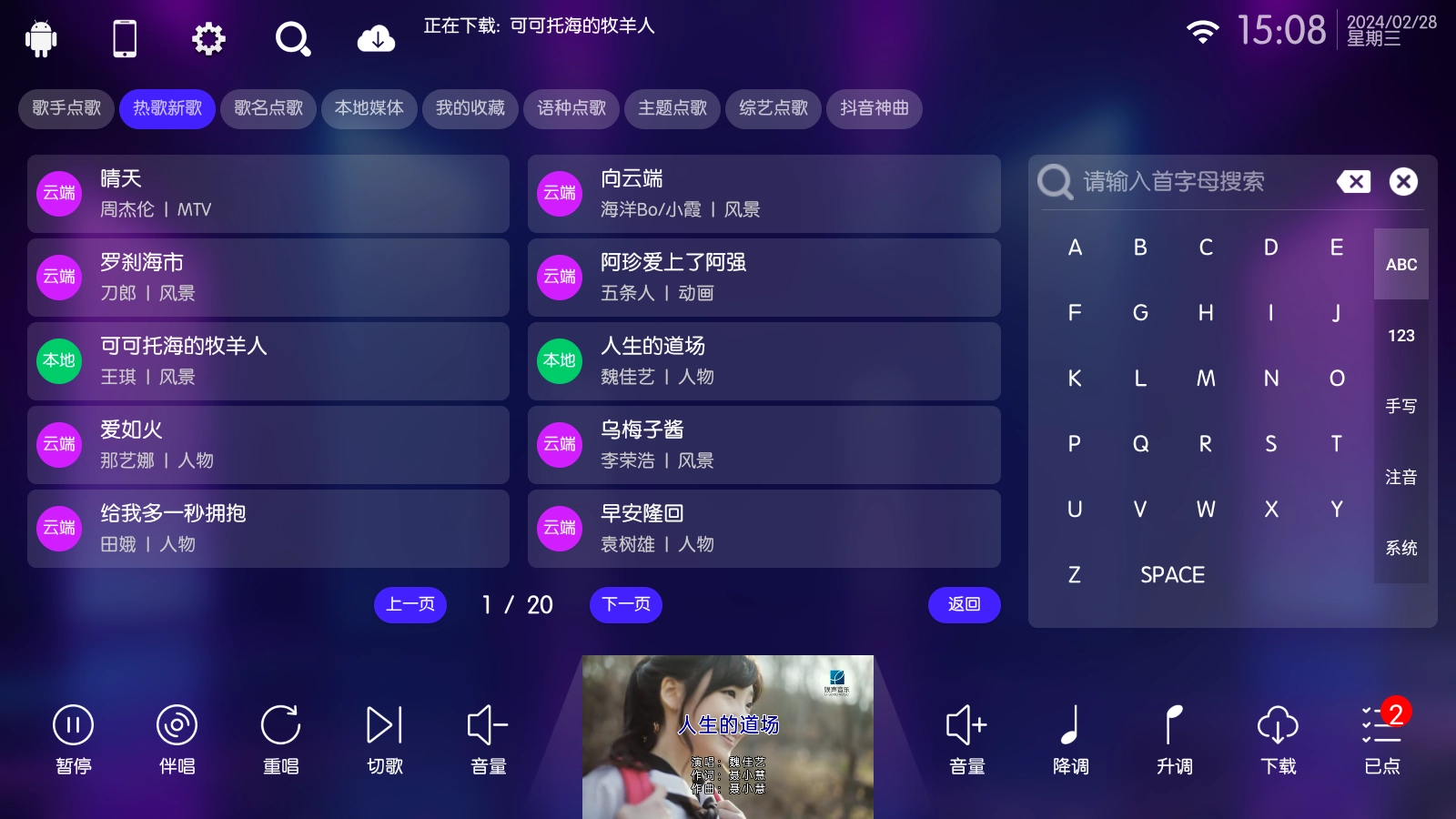This screenshot has height=819, width=1456.
Task: Raise the key with 升调
Action: pos(1174,740)
